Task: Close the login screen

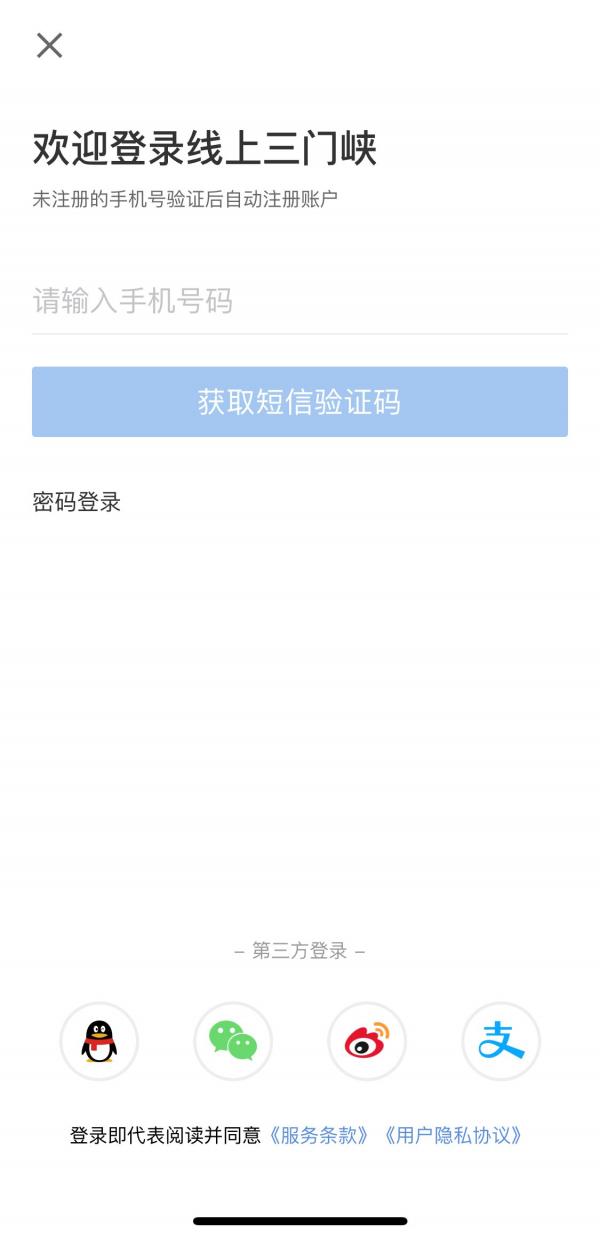Action: [x=49, y=45]
